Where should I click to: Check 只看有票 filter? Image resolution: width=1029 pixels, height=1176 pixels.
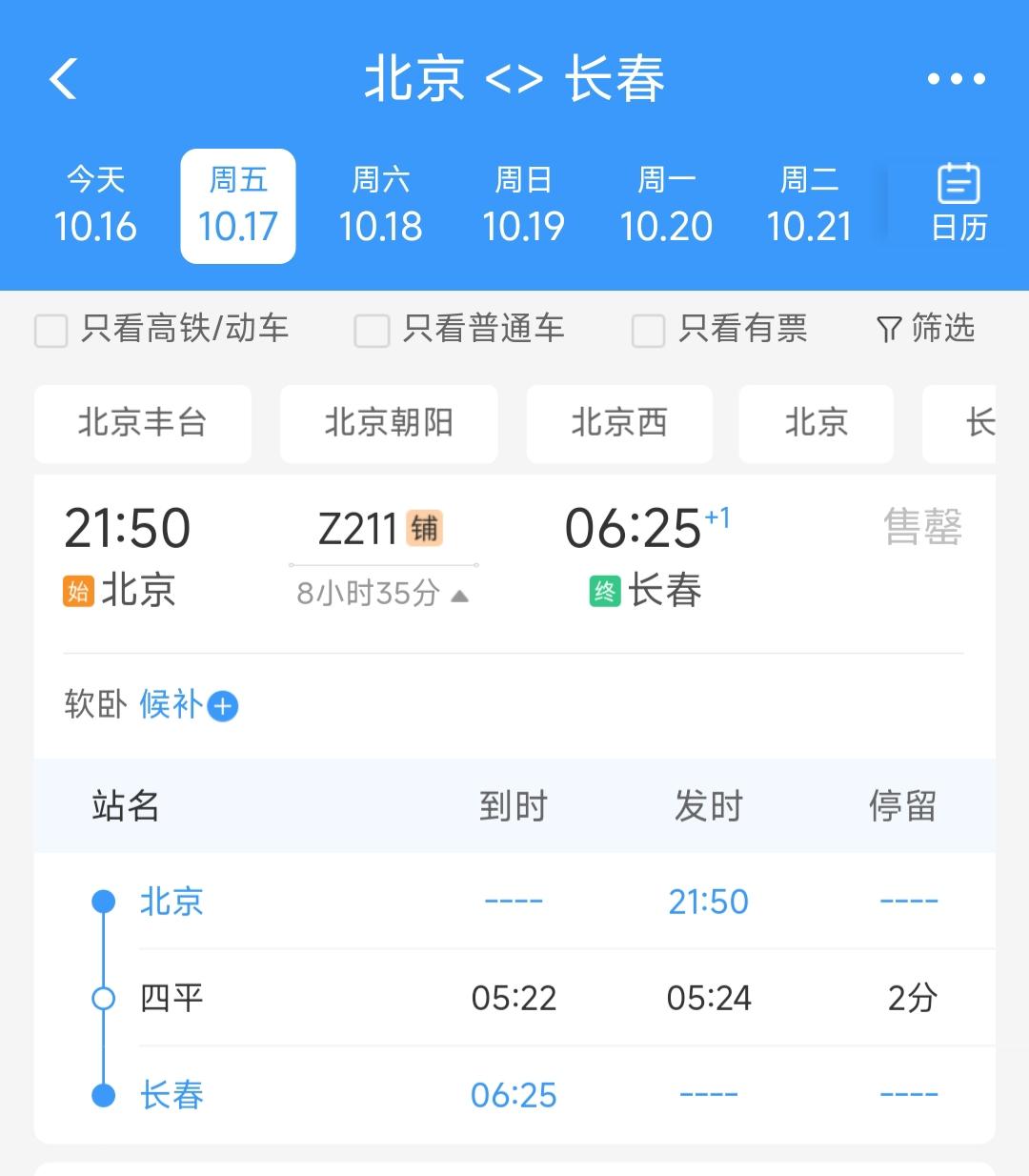pyautogui.click(x=648, y=331)
